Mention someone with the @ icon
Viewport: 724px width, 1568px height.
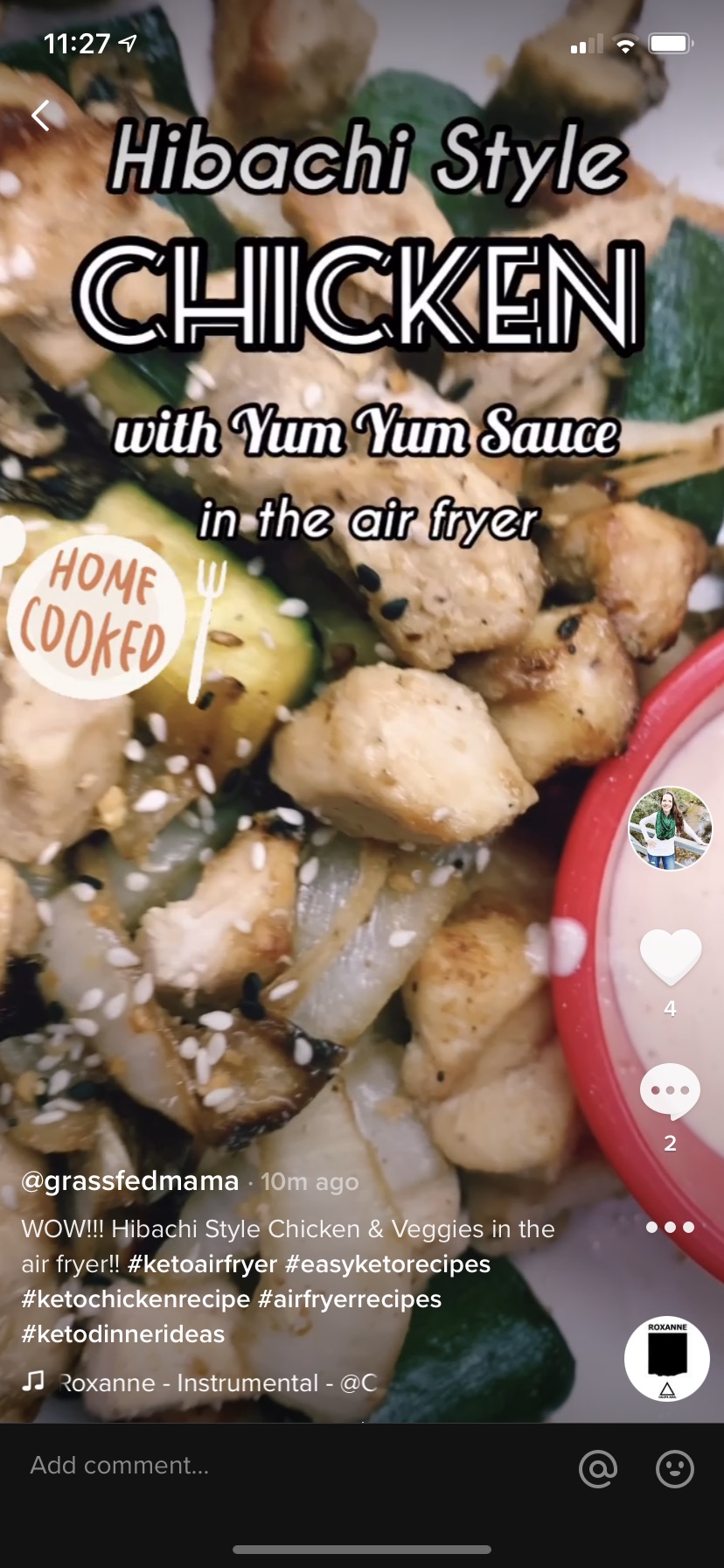pyautogui.click(x=598, y=1468)
